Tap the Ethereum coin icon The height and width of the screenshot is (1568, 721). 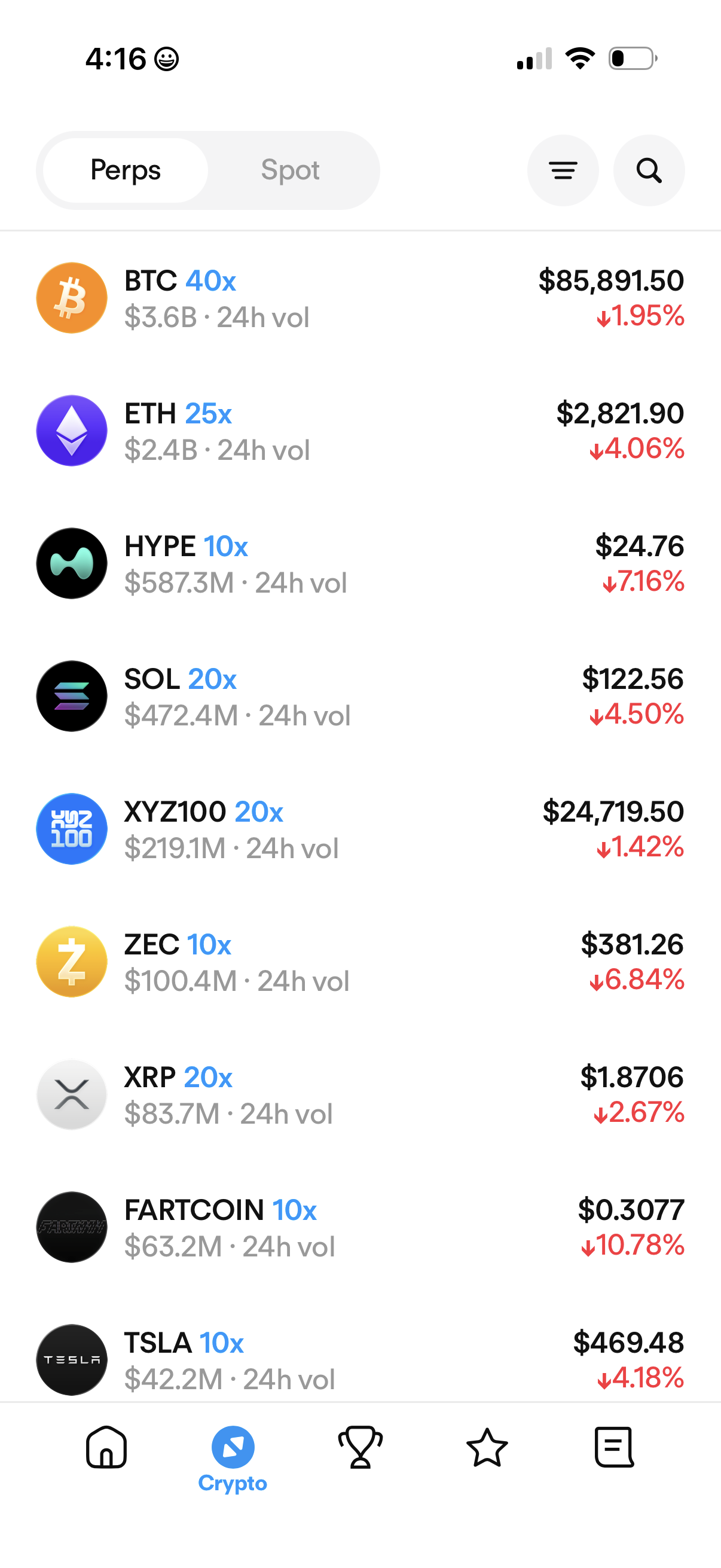tap(71, 431)
